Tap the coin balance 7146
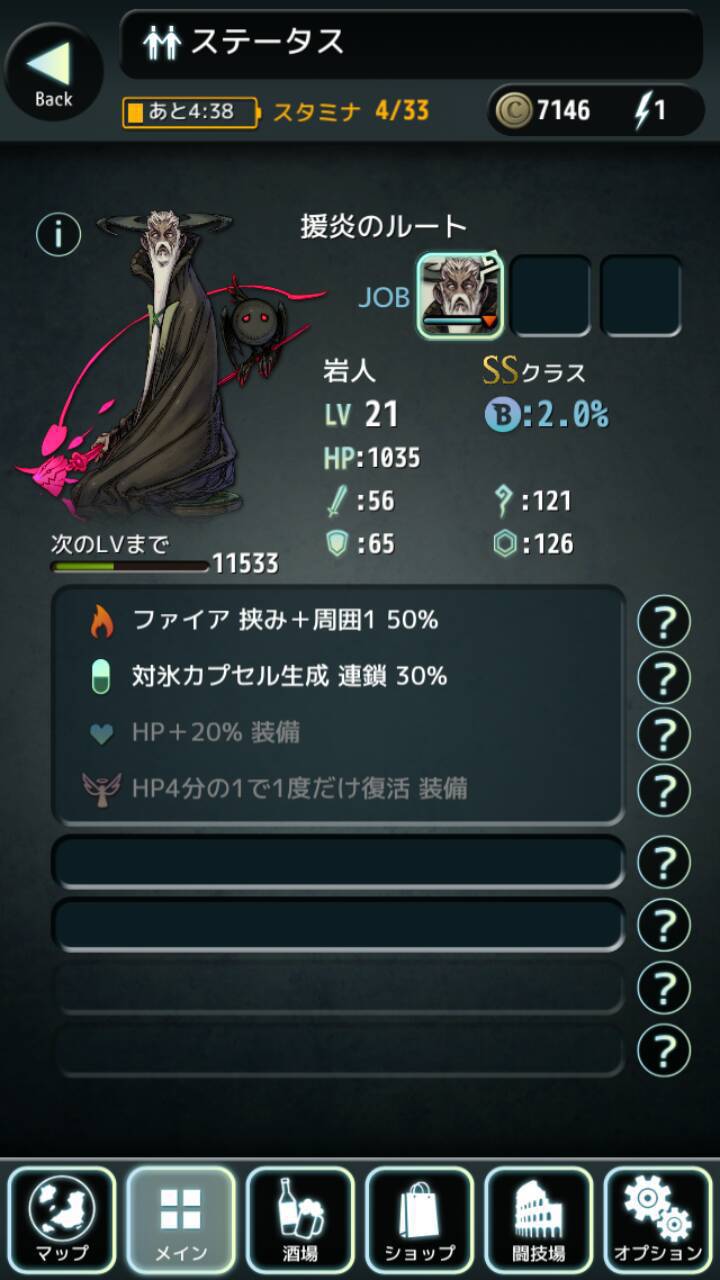The width and height of the screenshot is (720, 1280). (547, 110)
